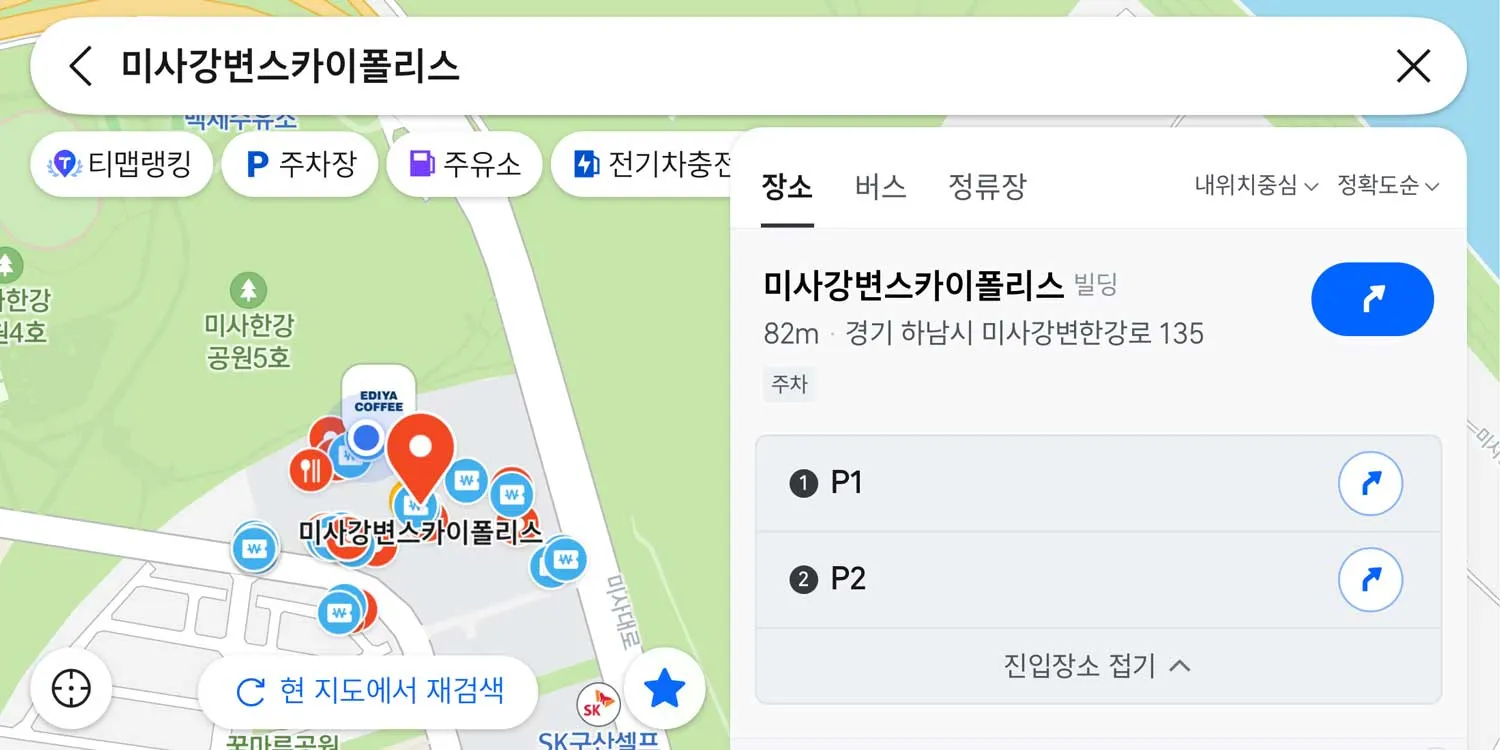Viewport: 1500px width, 750px height.
Task: Center map on my current location
Action: pyautogui.click(x=71, y=689)
